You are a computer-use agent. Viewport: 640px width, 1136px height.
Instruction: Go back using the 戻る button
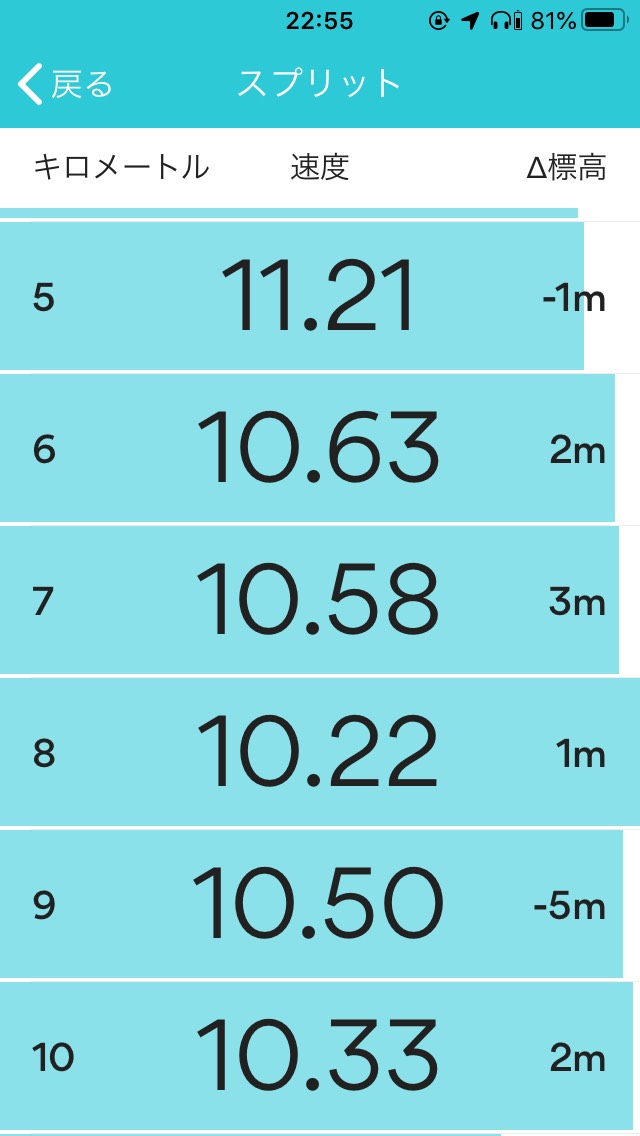(x=65, y=84)
